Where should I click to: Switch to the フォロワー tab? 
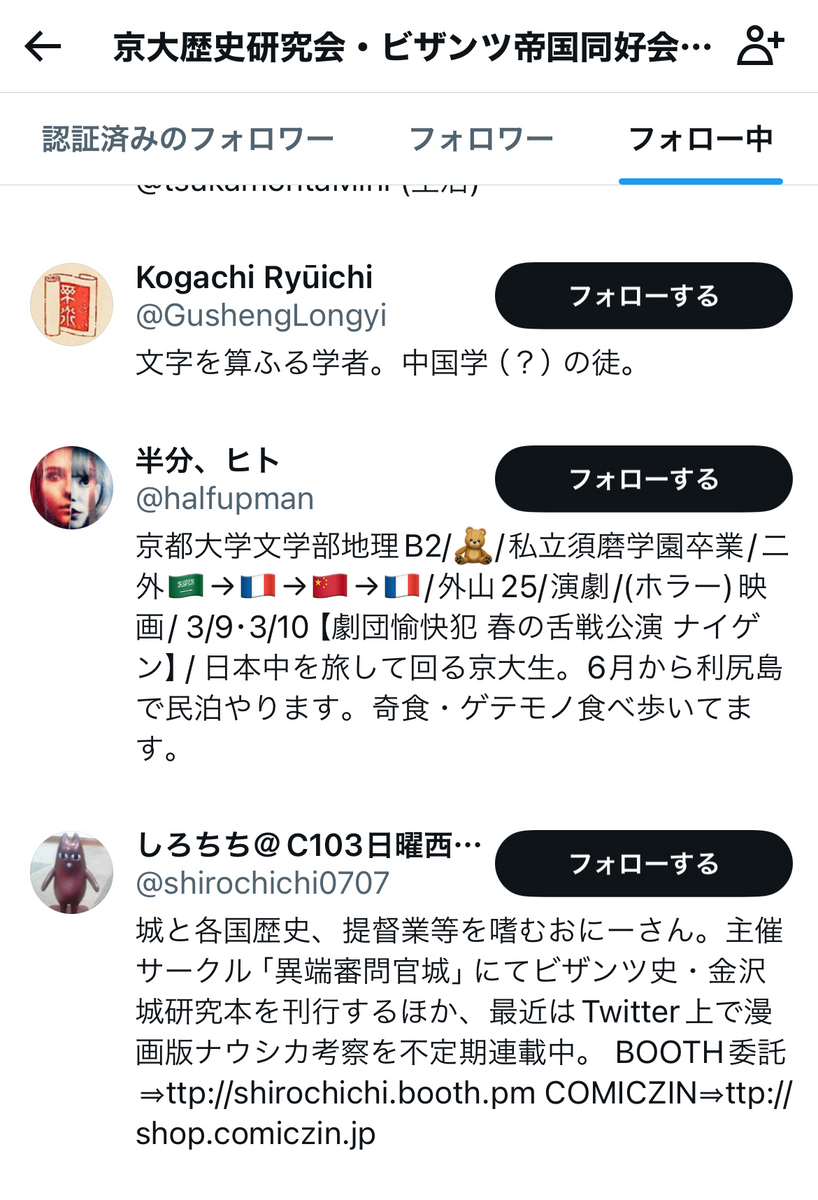coord(481,139)
